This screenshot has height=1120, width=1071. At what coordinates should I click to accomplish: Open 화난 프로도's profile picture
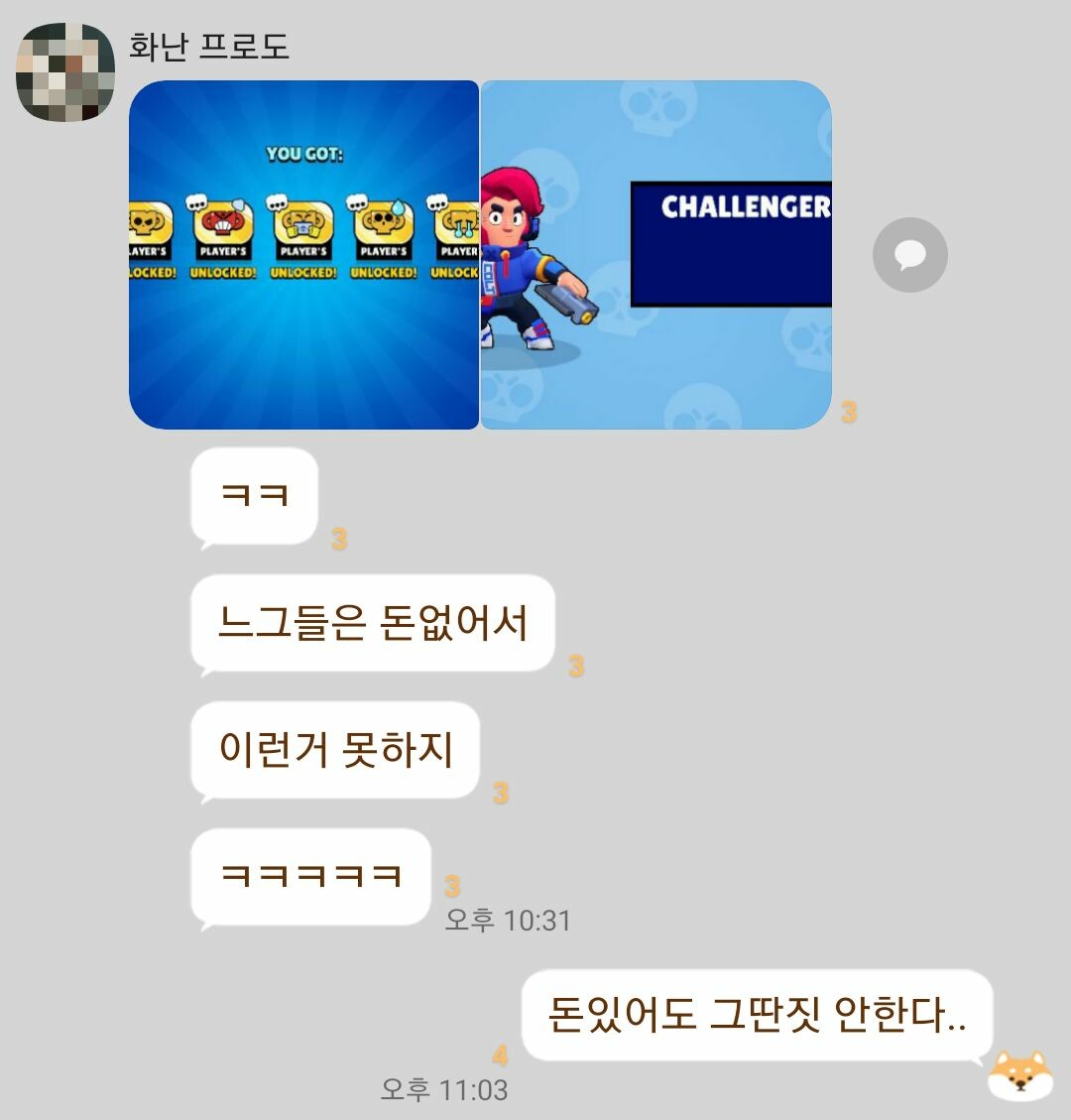coord(65,72)
